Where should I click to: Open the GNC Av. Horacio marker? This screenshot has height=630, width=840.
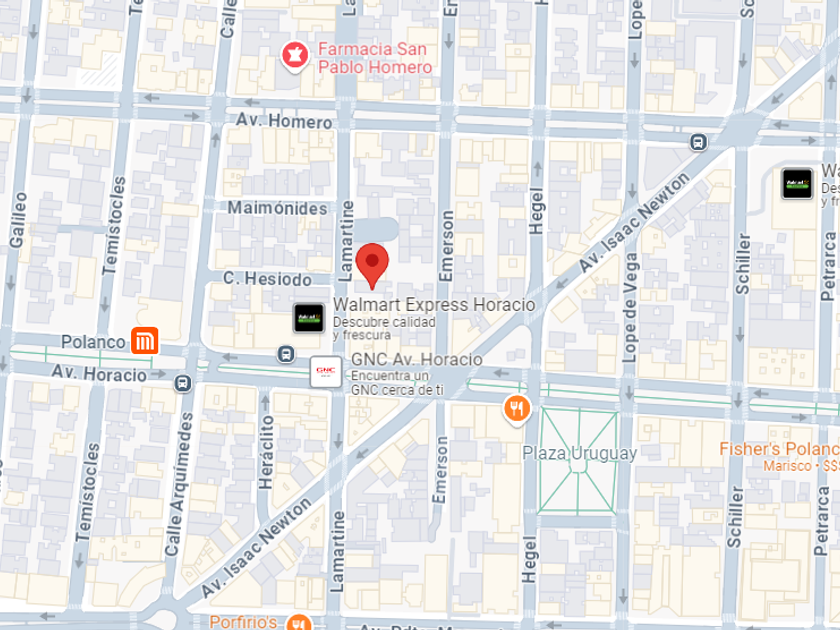tap(326, 371)
